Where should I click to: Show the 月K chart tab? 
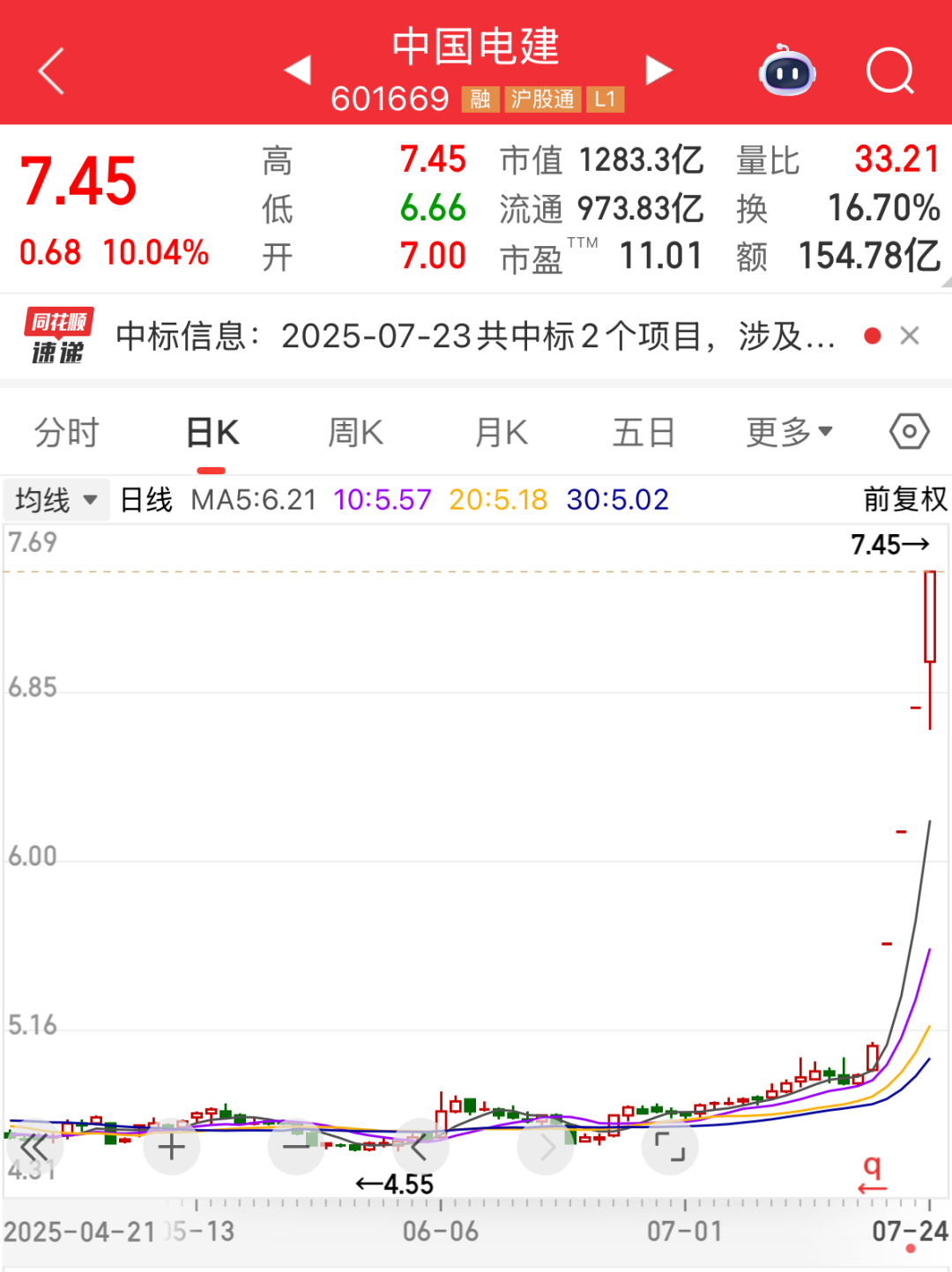[501, 433]
